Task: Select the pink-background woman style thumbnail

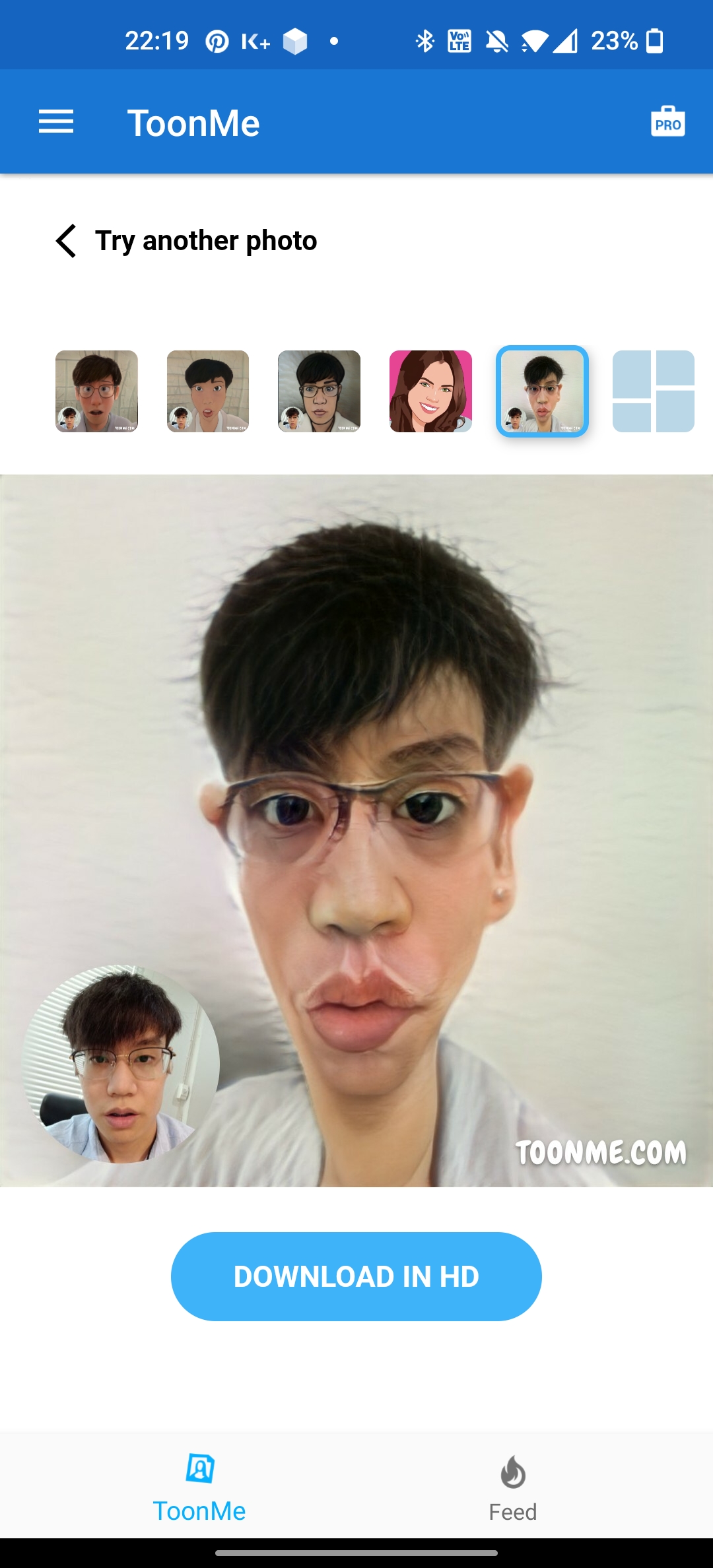Action: 430,391
